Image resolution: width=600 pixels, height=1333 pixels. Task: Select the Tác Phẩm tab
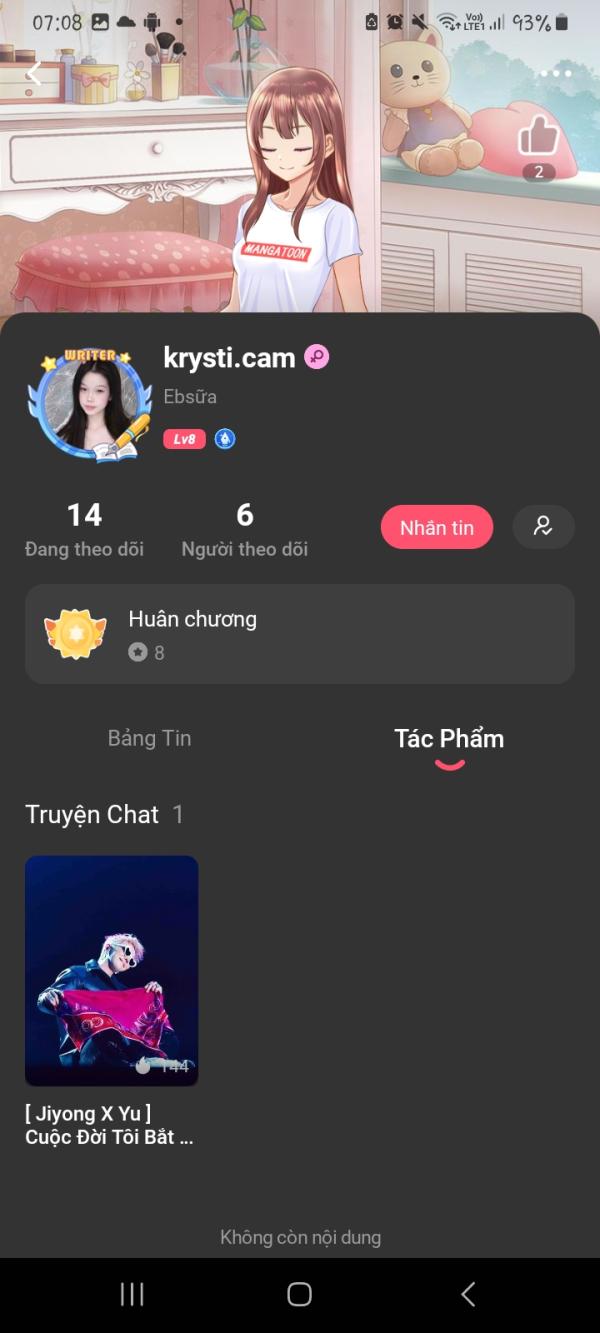coord(449,739)
